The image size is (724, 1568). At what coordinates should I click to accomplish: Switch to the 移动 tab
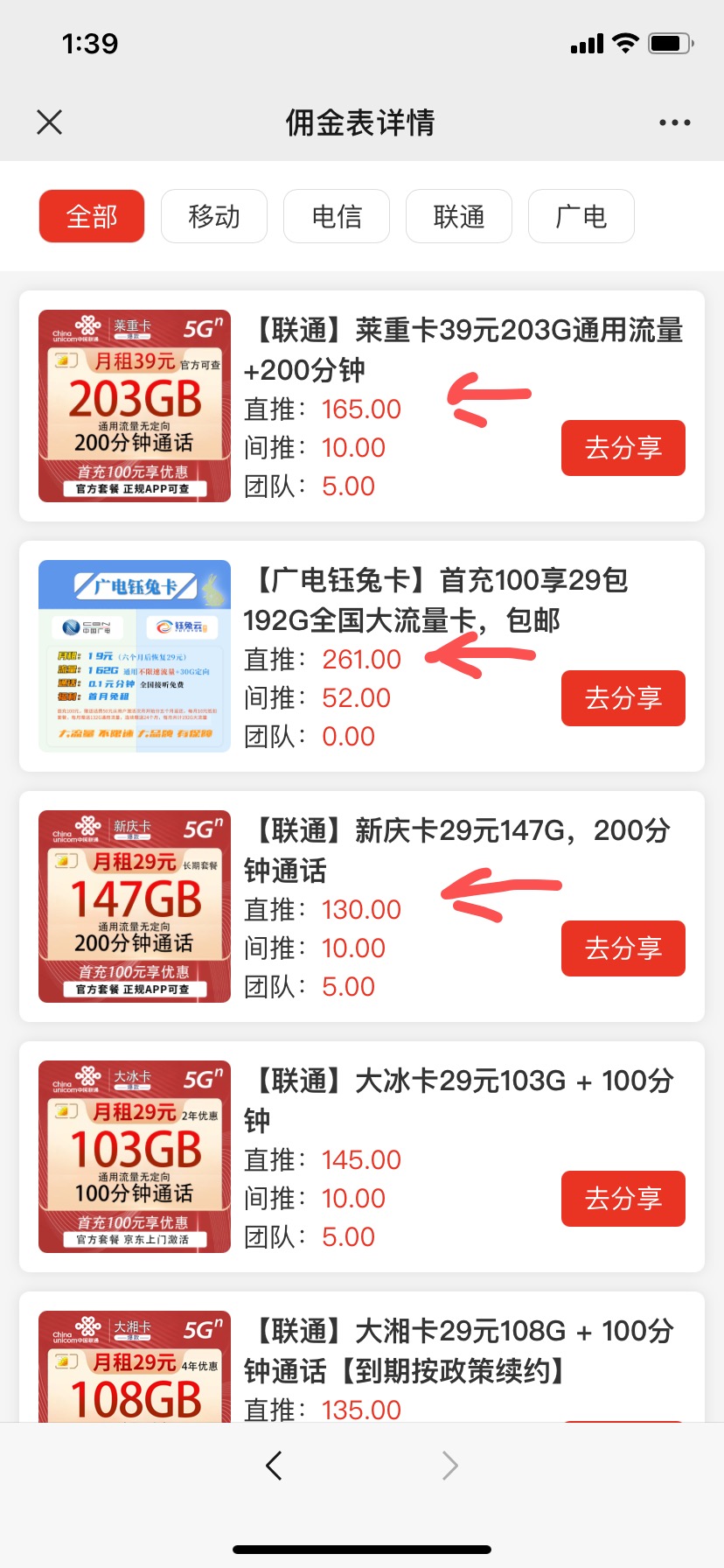point(214,216)
